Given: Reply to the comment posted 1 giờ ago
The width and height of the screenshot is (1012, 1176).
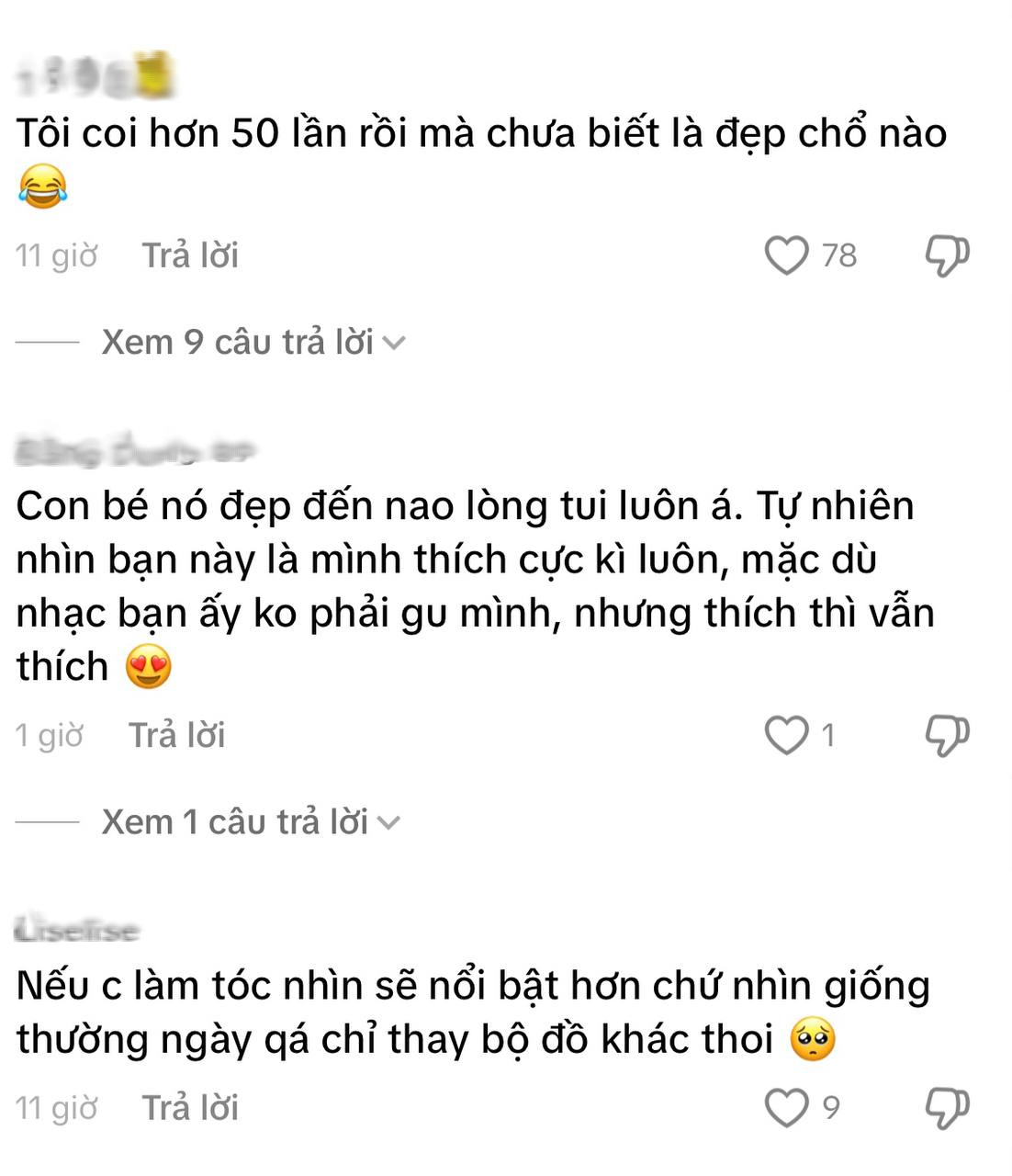Looking at the screenshot, I should 176,735.
